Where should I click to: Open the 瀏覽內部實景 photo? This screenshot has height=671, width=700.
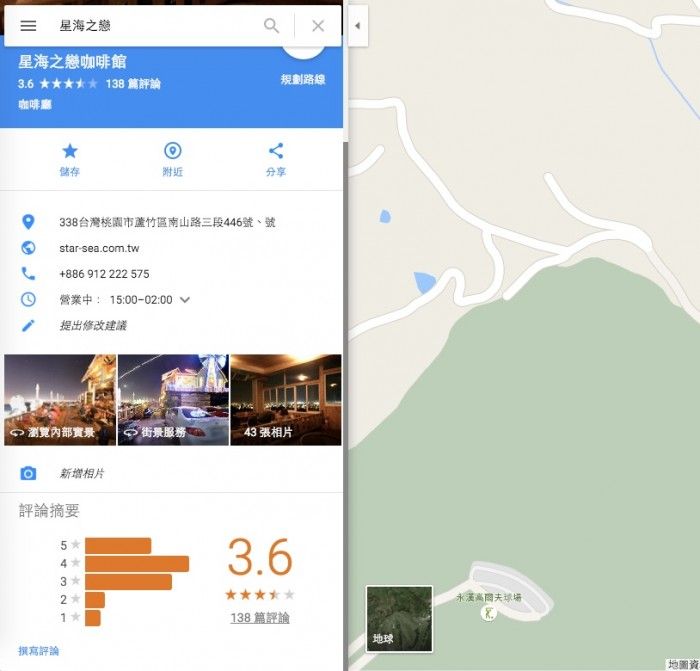[60, 400]
